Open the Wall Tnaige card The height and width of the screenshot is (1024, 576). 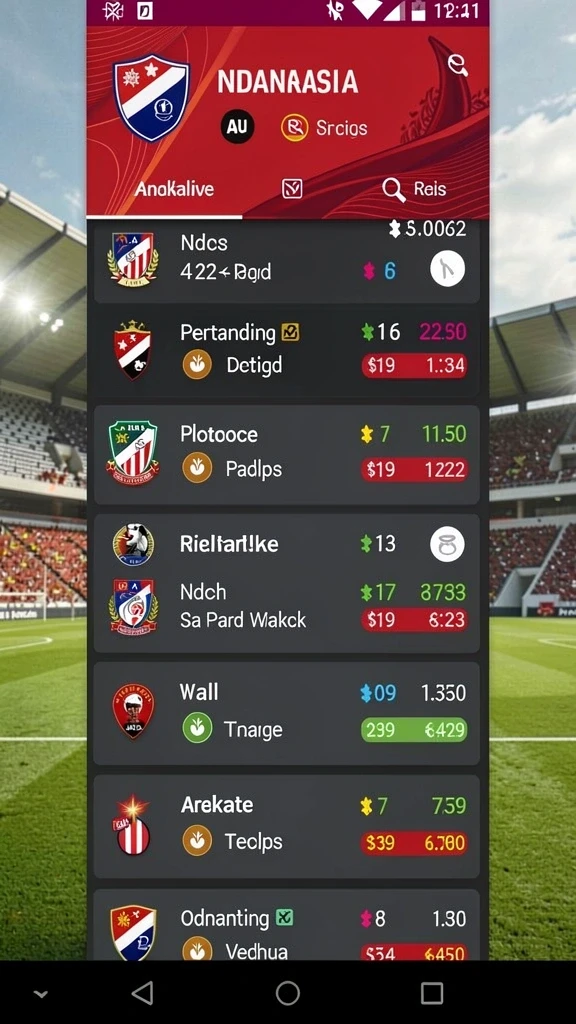tap(287, 713)
